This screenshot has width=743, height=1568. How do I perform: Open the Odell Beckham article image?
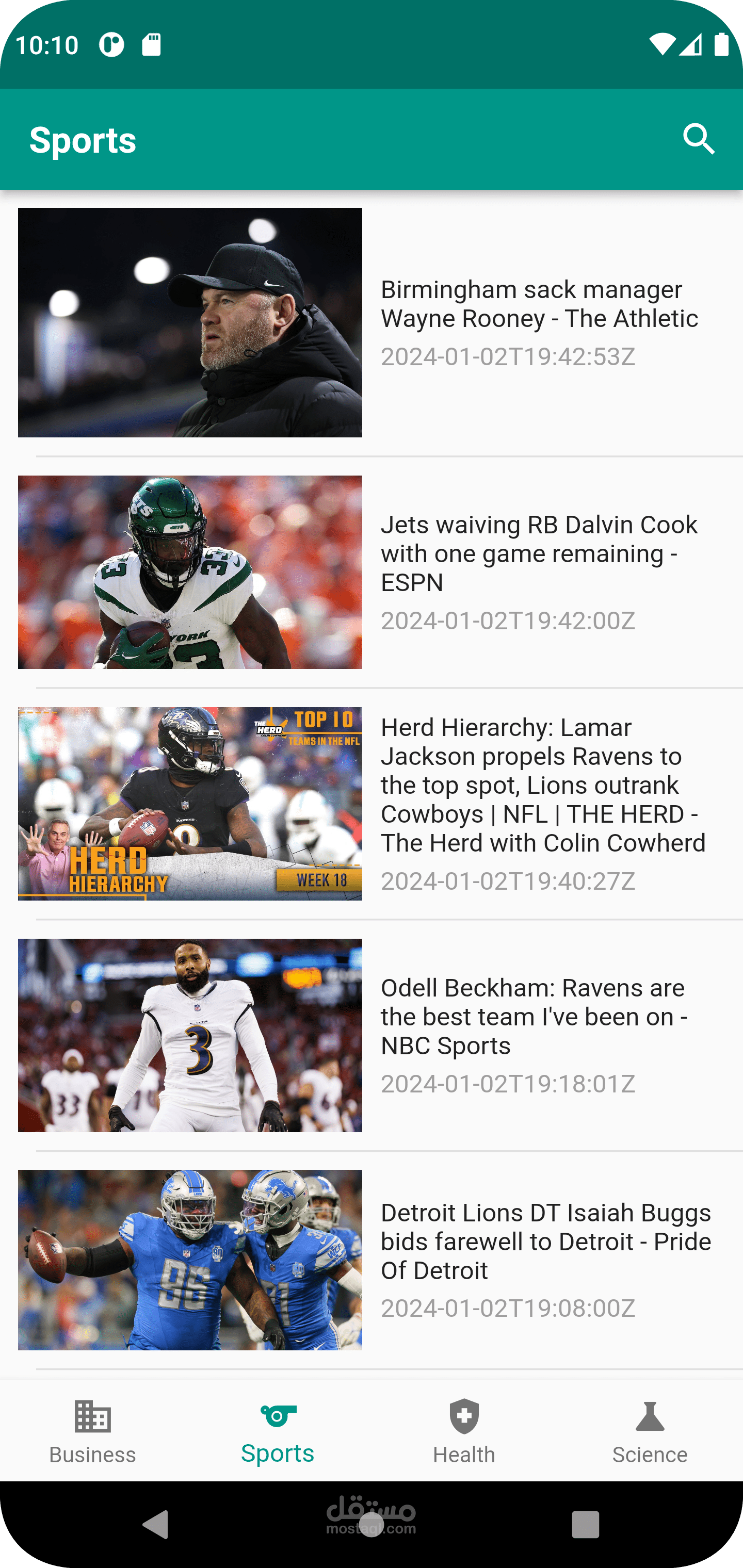[x=189, y=1035]
